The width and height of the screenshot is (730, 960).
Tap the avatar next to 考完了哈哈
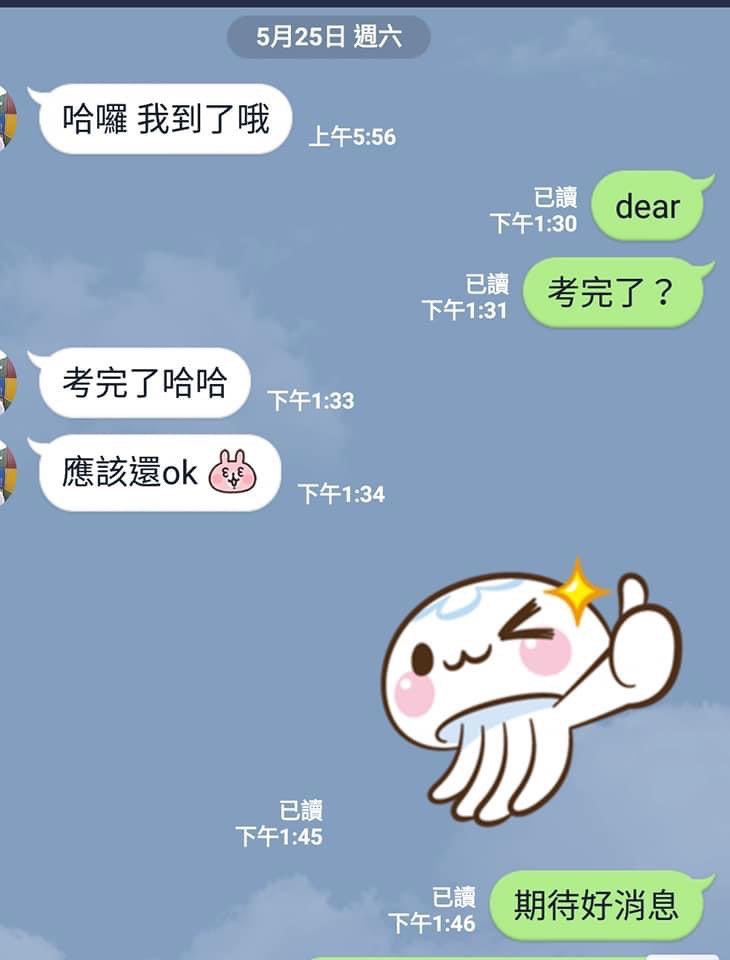pos(8,382)
